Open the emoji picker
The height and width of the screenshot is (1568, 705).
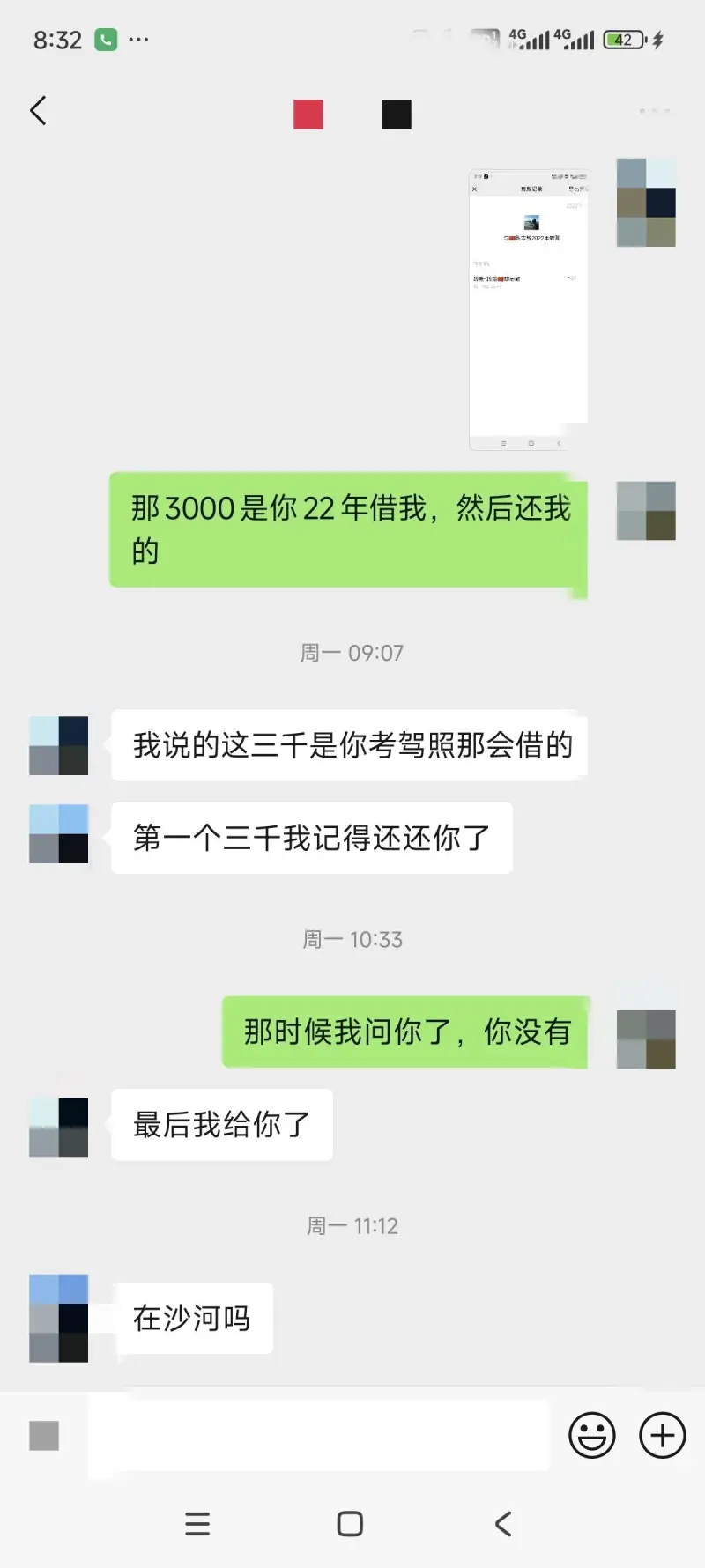point(591,1435)
